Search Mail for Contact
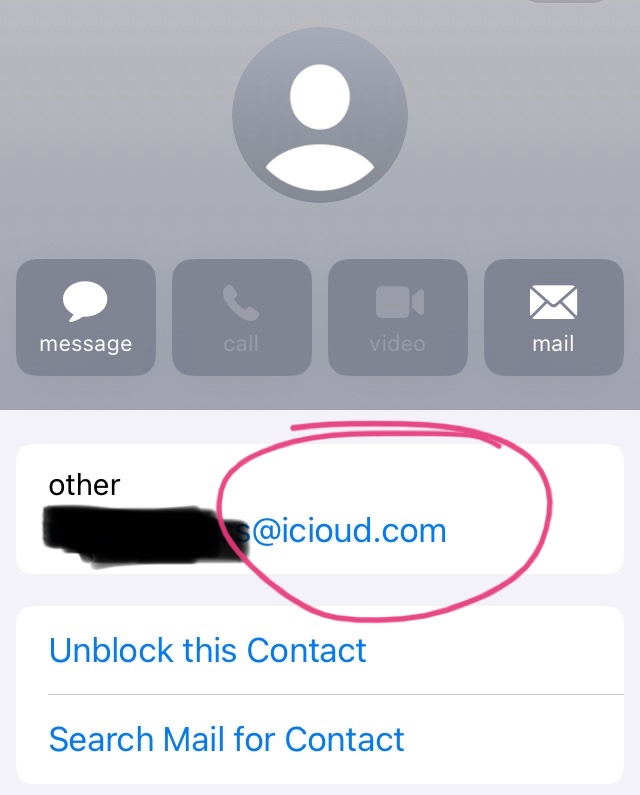This screenshot has width=640, height=795. point(227,739)
